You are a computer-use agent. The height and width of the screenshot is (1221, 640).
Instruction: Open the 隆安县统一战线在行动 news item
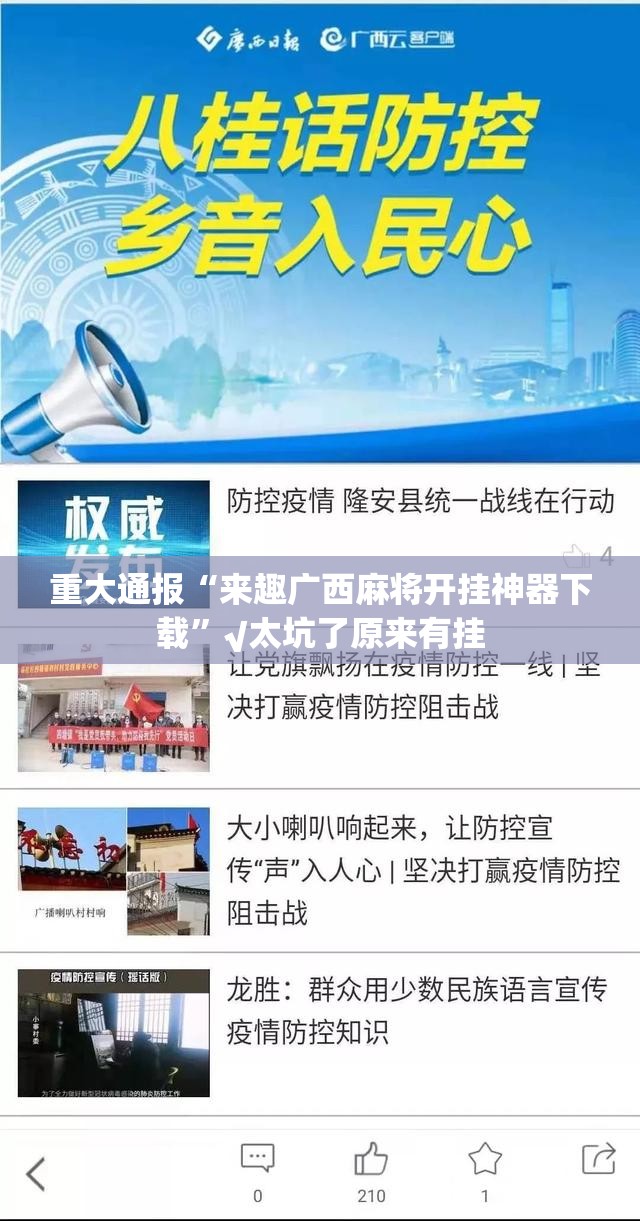(420, 501)
